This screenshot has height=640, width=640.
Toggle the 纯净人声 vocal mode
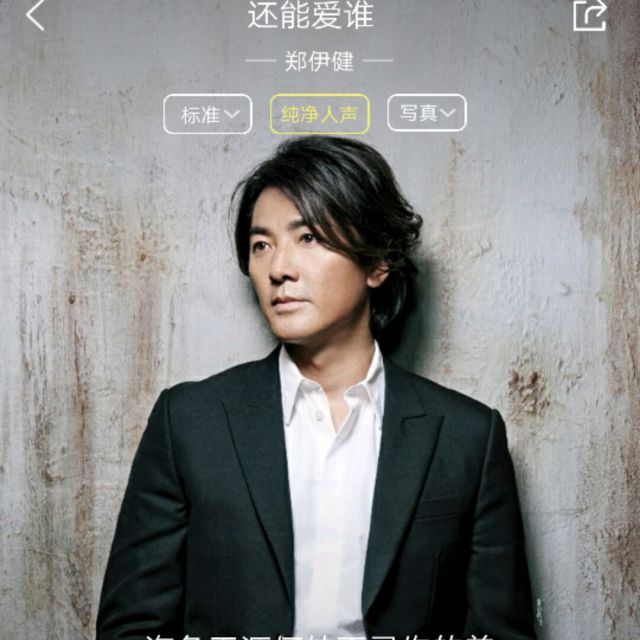319,114
